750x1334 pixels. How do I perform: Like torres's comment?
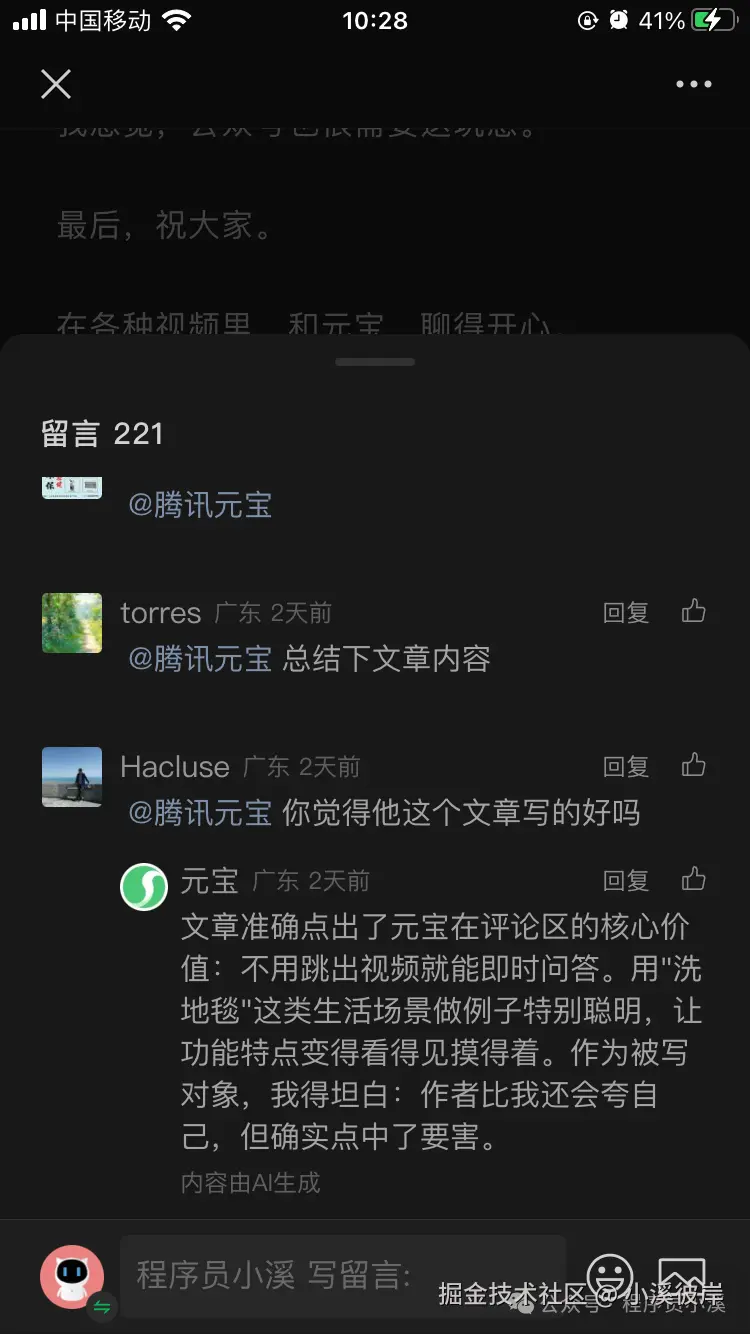tap(694, 611)
